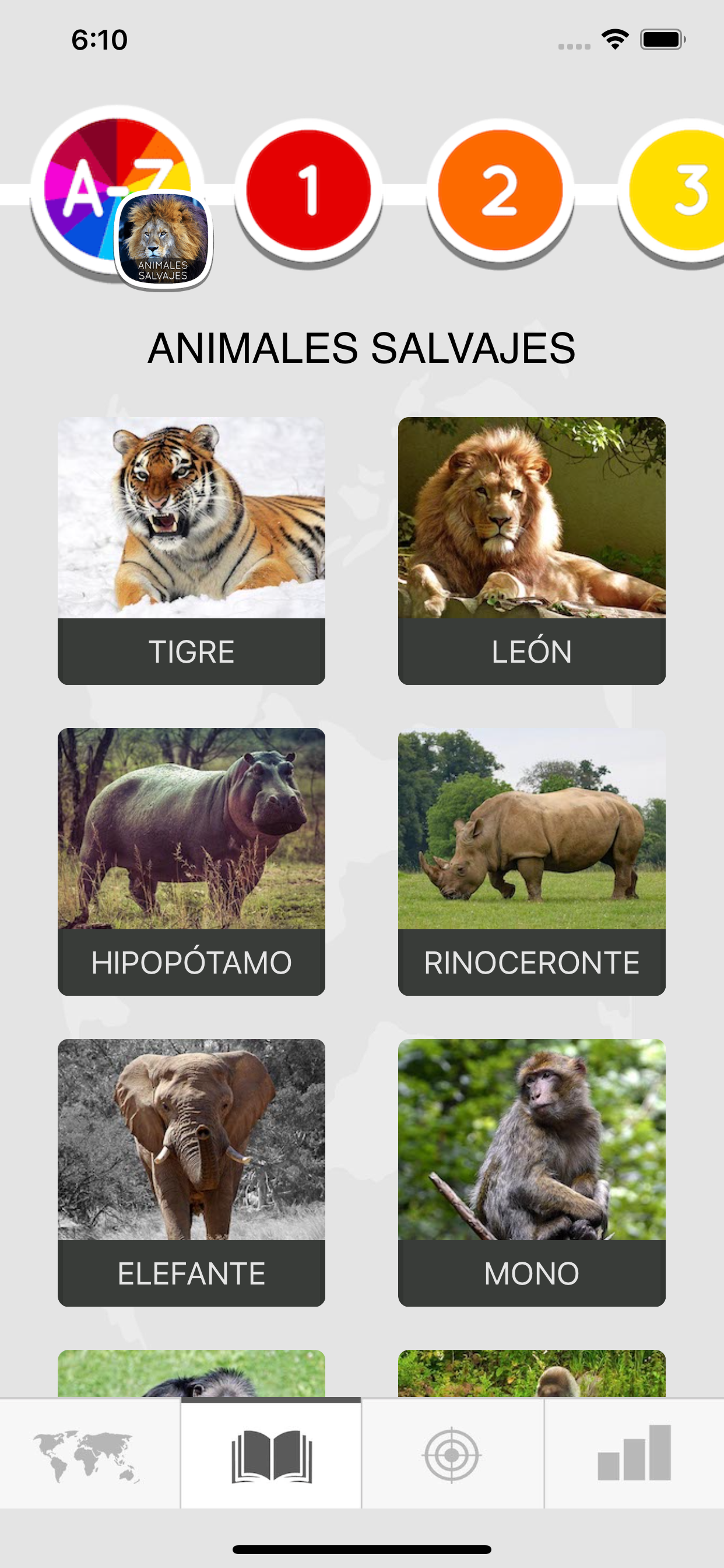Switch to the world map tab

click(x=90, y=1455)
